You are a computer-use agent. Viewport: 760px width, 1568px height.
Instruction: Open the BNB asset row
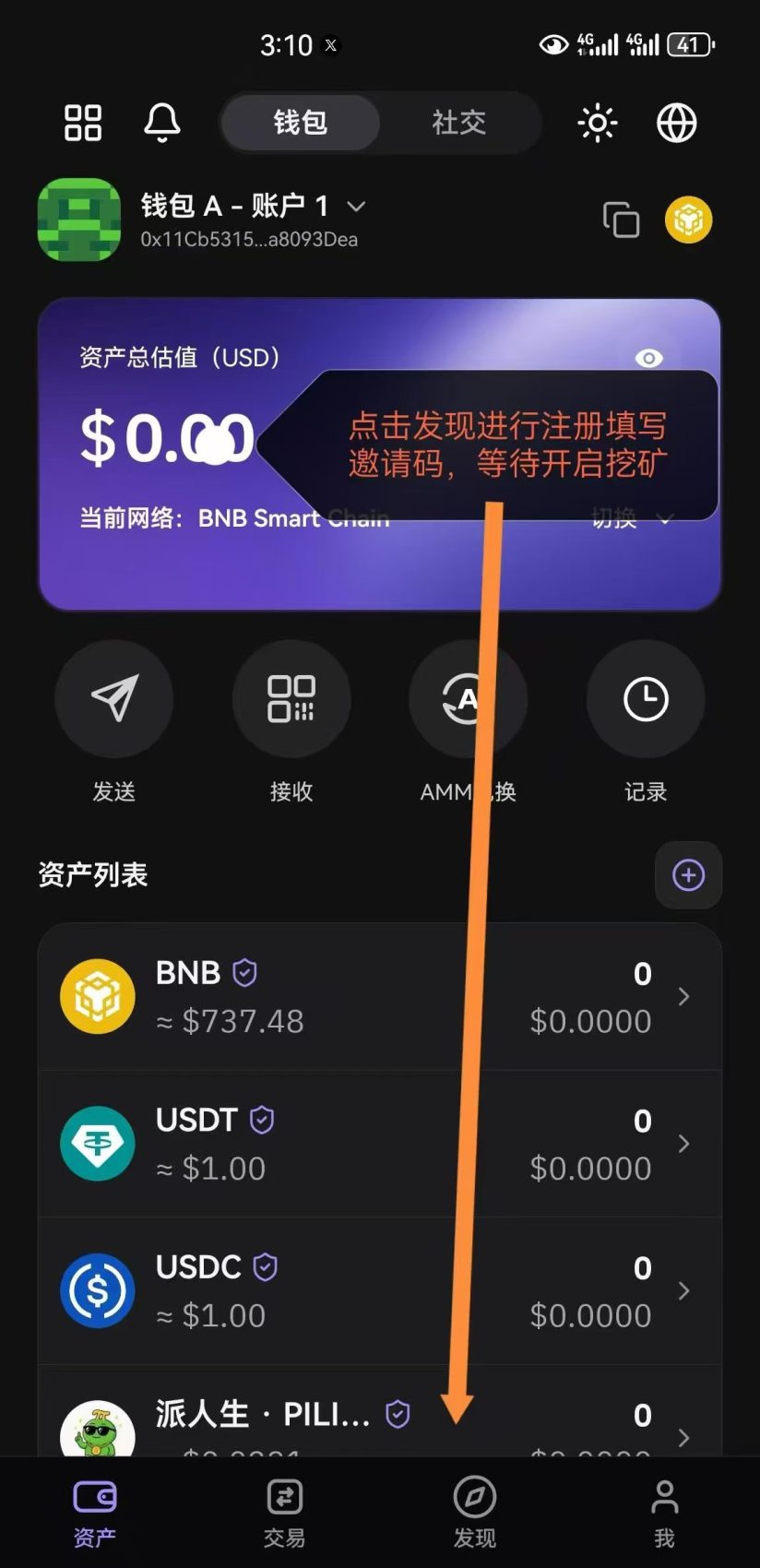tap(379, 997)
